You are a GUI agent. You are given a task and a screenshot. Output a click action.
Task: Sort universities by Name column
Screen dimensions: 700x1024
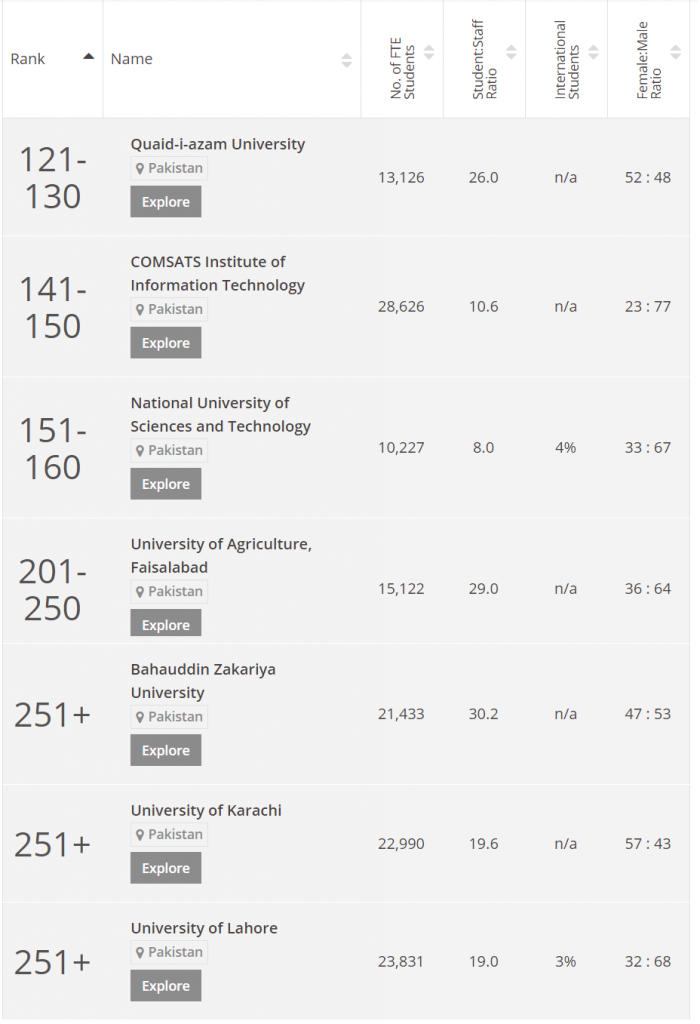(x=231, y=59)
